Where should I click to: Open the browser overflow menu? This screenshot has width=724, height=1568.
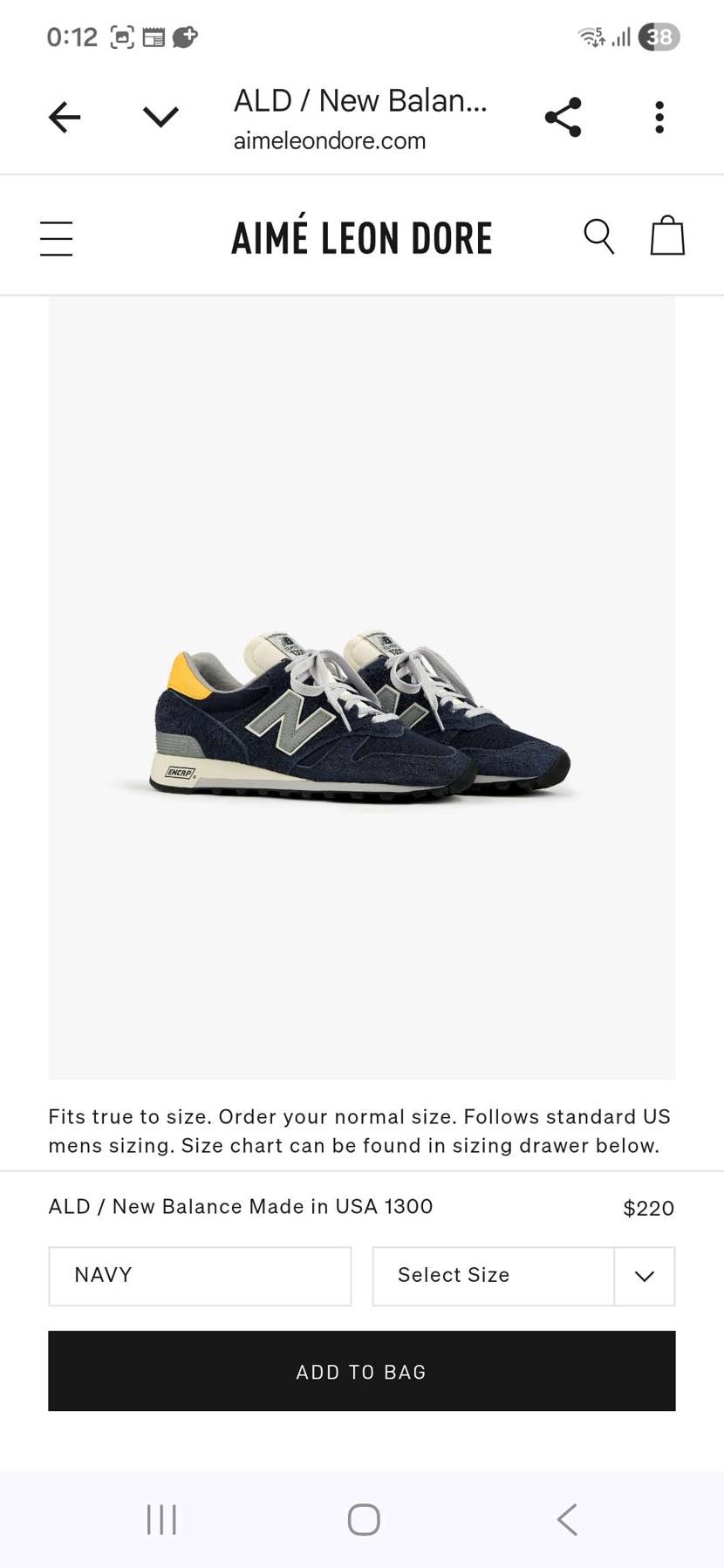click(659, 117)
